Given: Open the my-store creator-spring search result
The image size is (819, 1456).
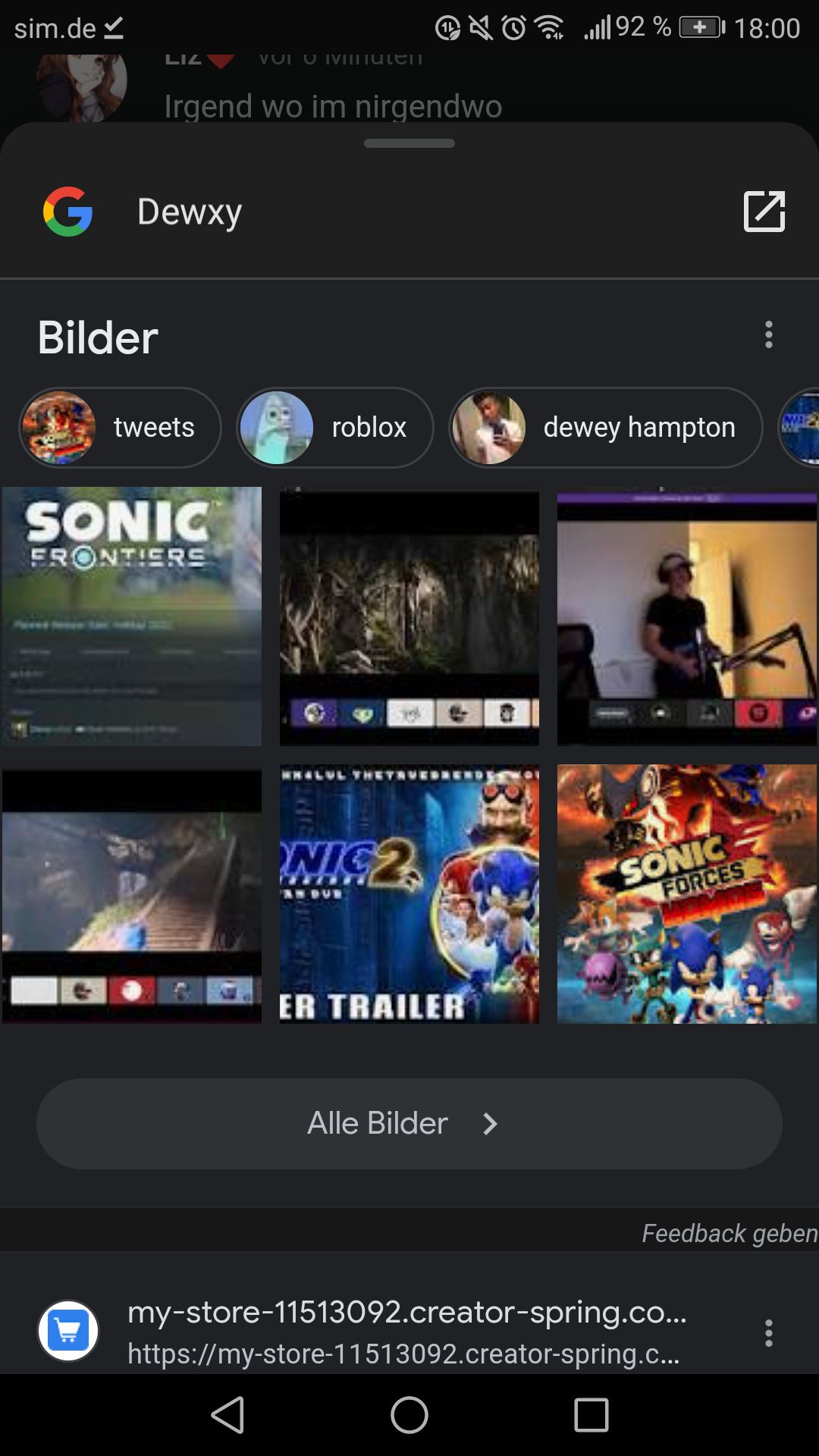Looking at the screenshot, I should (x=406, y=1331).
